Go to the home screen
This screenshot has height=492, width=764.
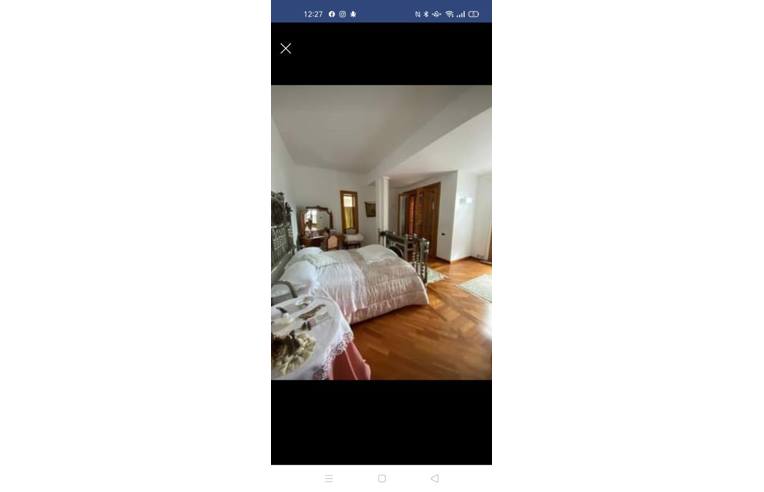[382, 479]
